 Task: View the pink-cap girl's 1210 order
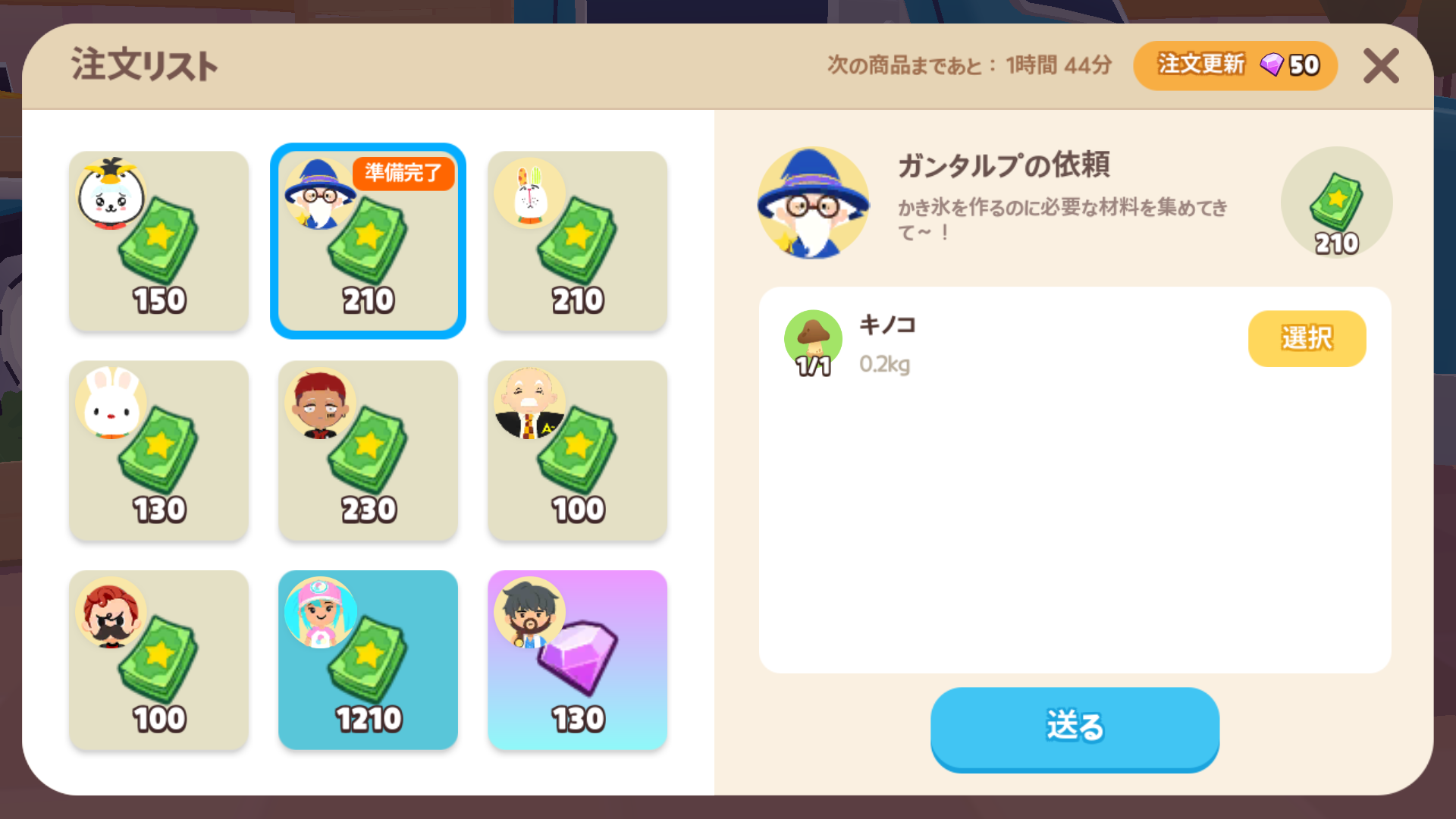368,660
